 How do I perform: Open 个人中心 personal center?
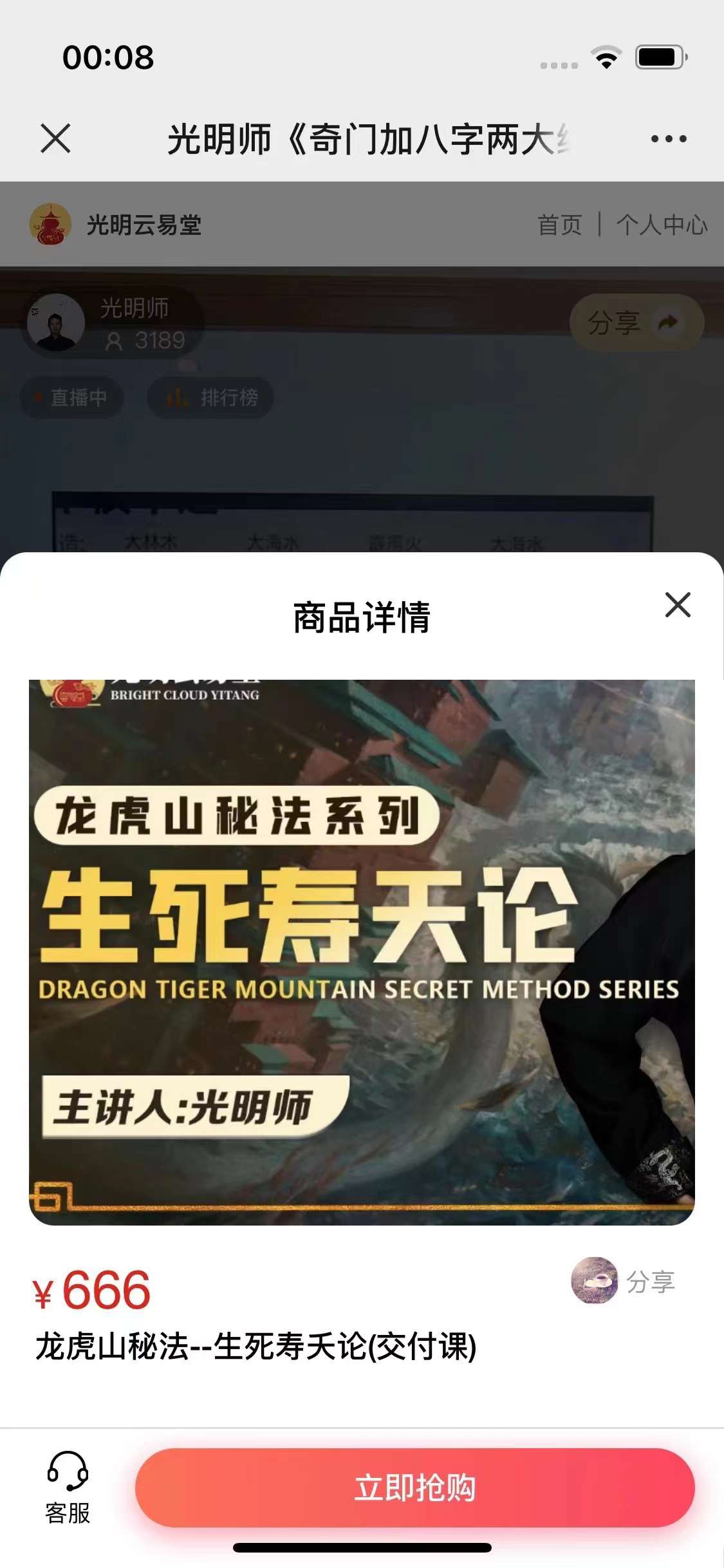(x=662, y=225)
